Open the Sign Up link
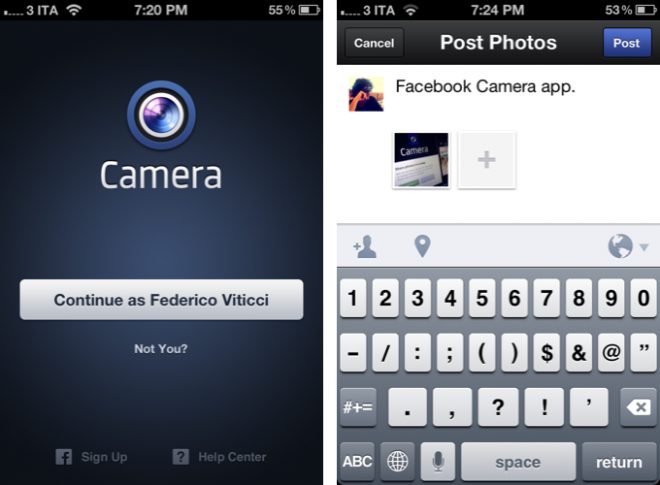The image size is (660, 485). tap(92, 457)
